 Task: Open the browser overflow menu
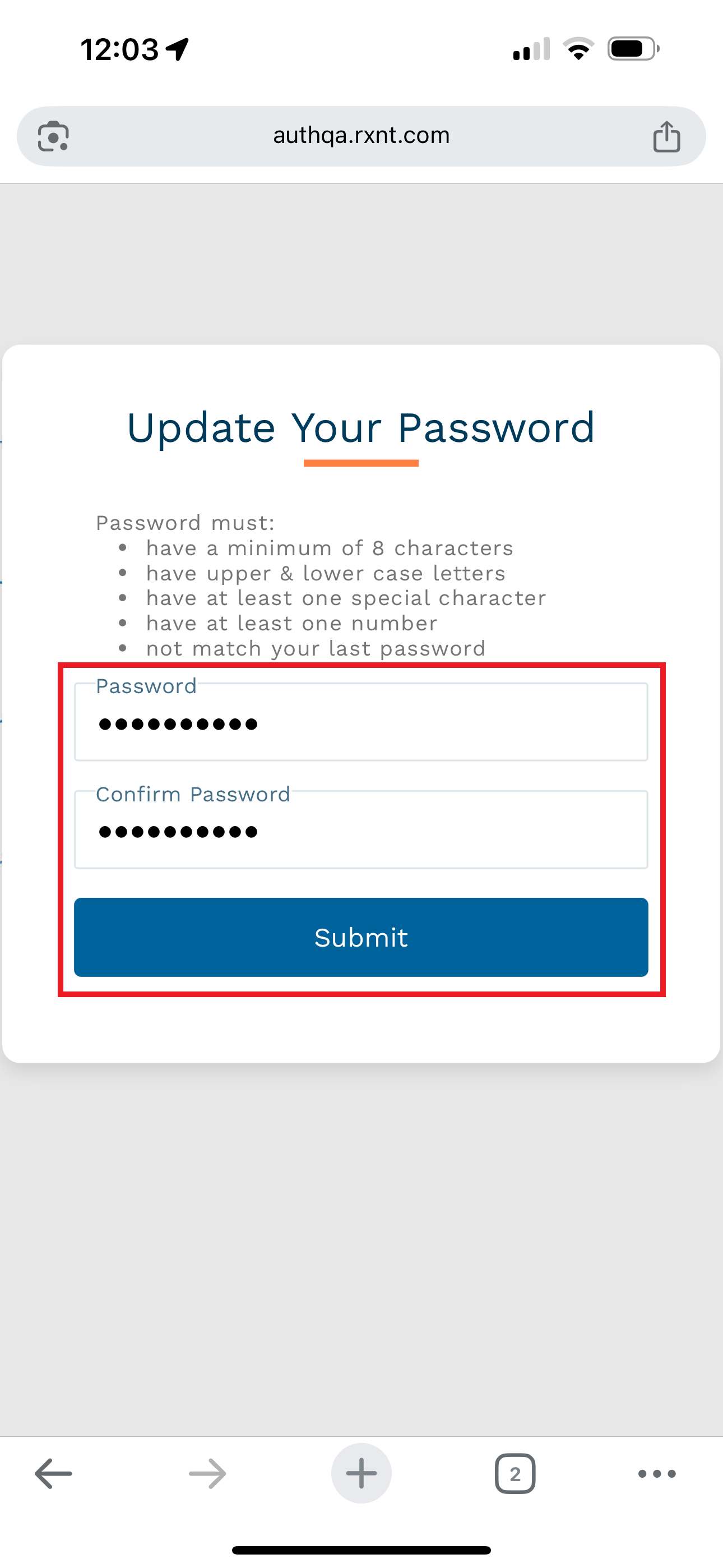click(x=657, y=1474)
